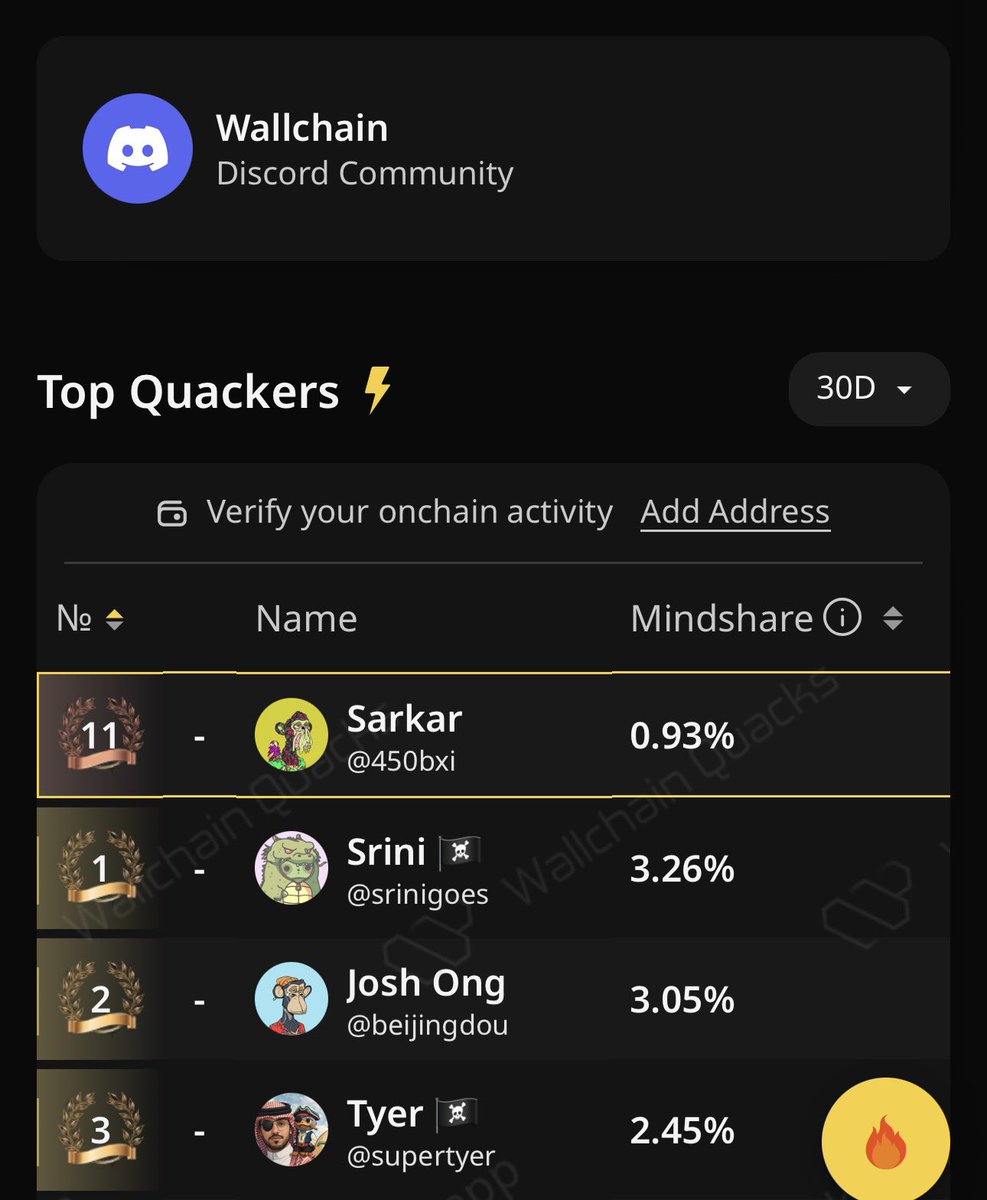Image resolution: width=987 pixels, height=1200 pixels.
Task: Sort the list by Mindshare
Action: [x=893, y=620]
